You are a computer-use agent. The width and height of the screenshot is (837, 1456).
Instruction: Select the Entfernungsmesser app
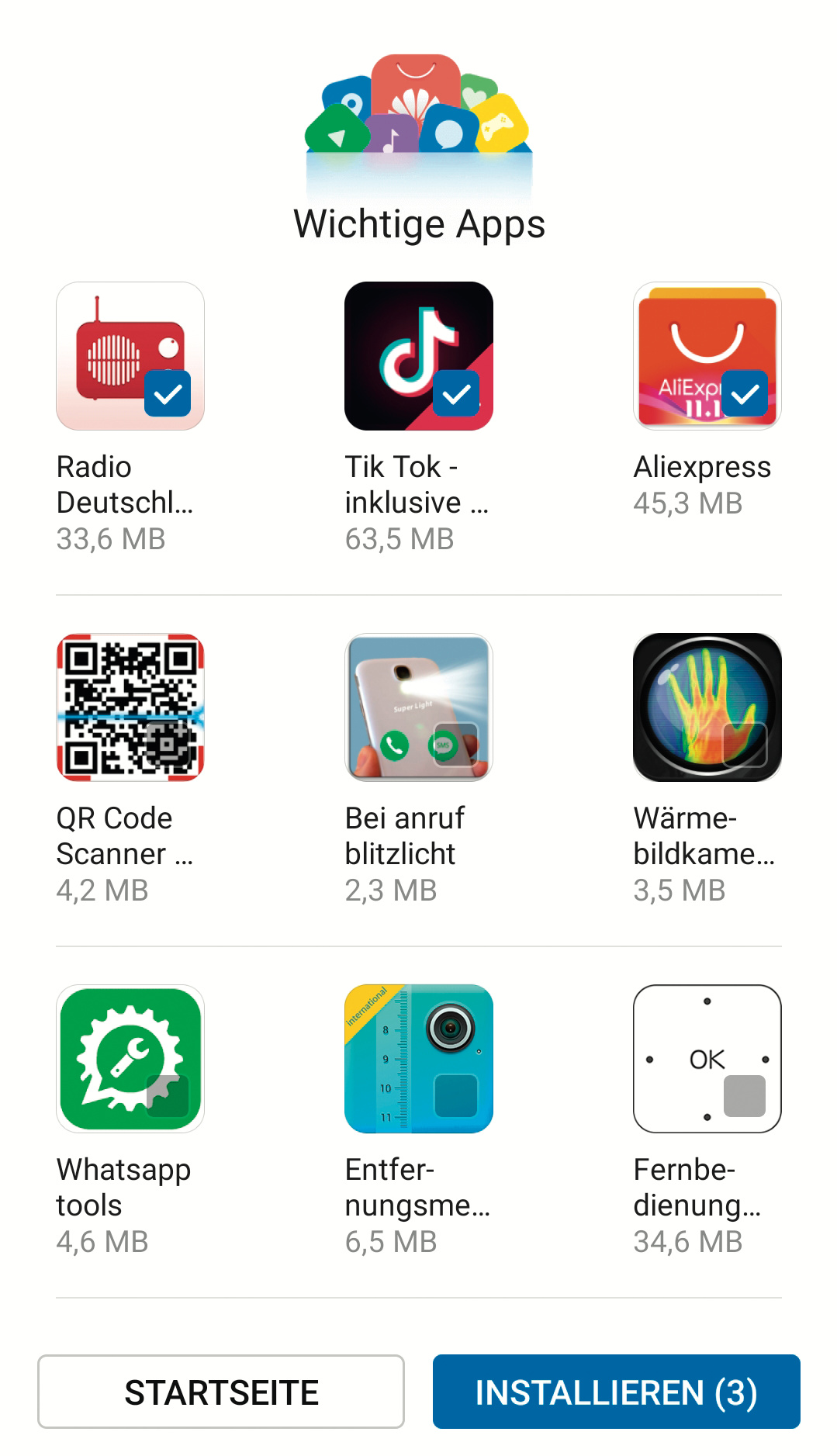pyautogui.click(x=456, y=1096)
